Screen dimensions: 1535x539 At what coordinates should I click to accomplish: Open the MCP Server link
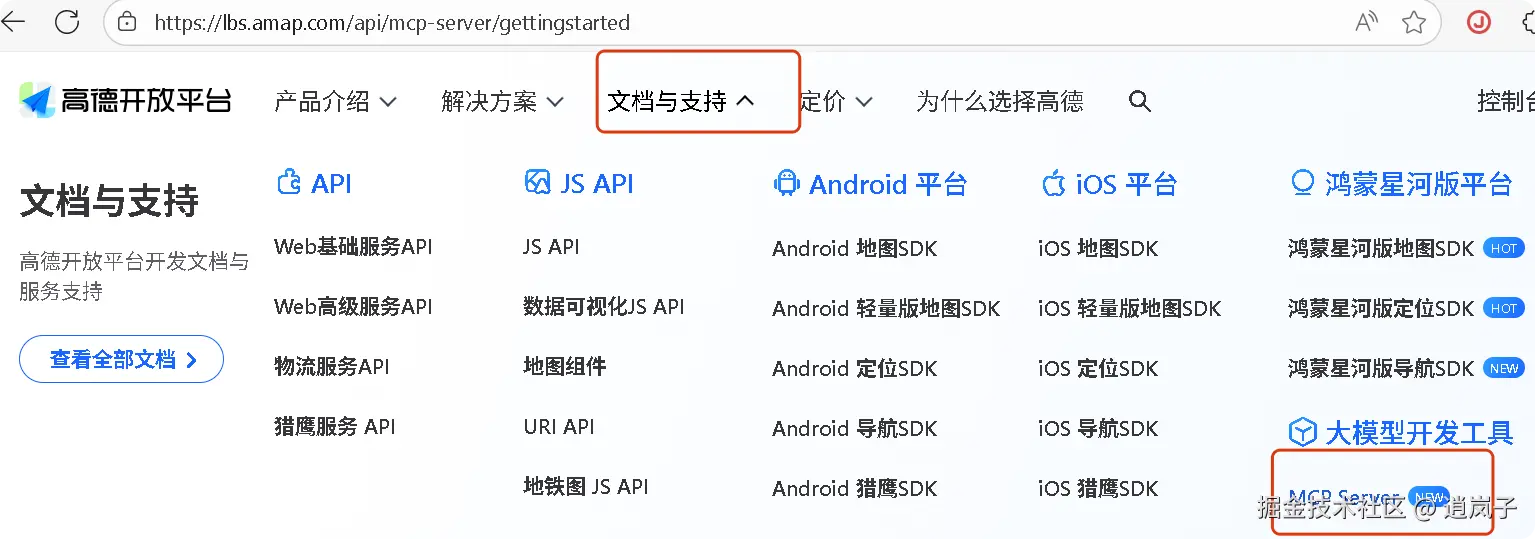tap(1345, 497)
